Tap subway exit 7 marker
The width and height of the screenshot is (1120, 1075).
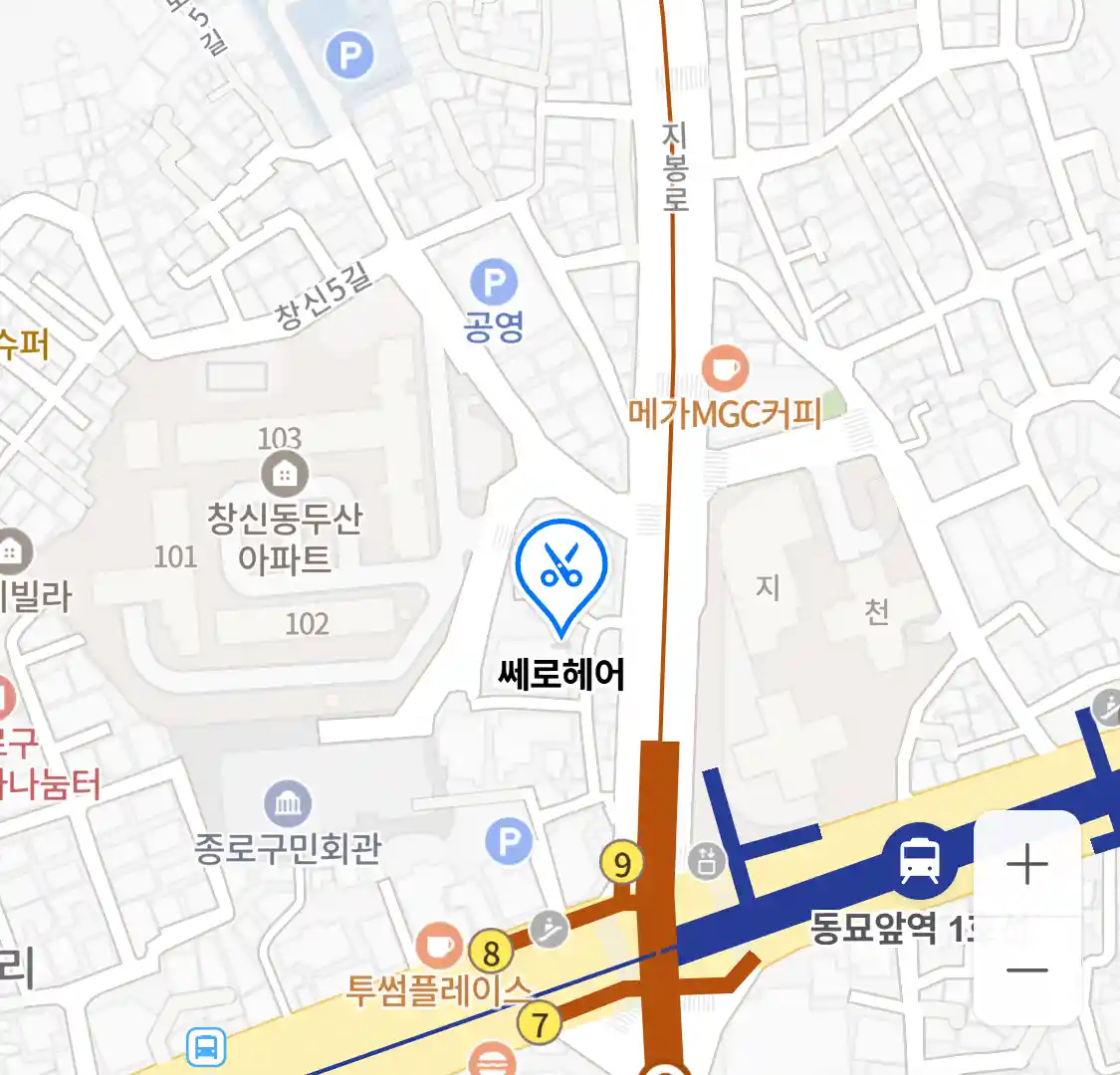tap(539, 1022)
